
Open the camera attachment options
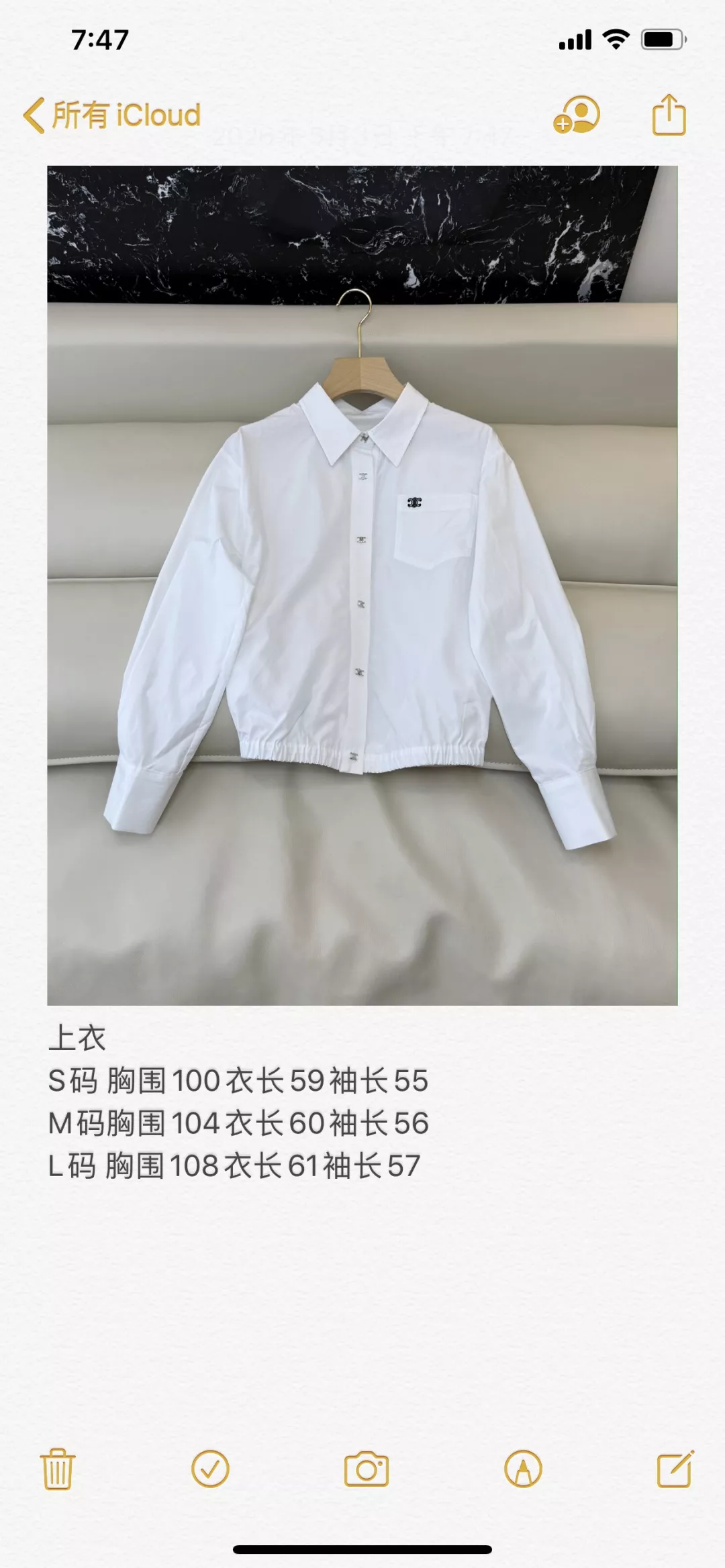(366, 1469)
